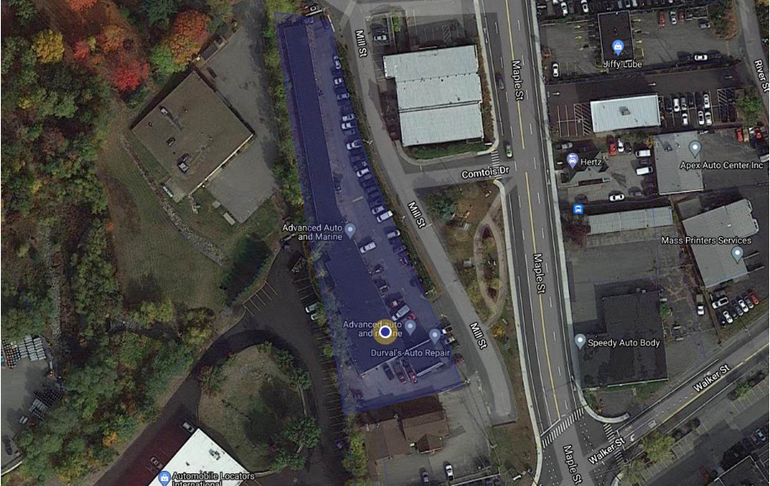Select the Apex Auto Center Inc marker

click(695, 147)
